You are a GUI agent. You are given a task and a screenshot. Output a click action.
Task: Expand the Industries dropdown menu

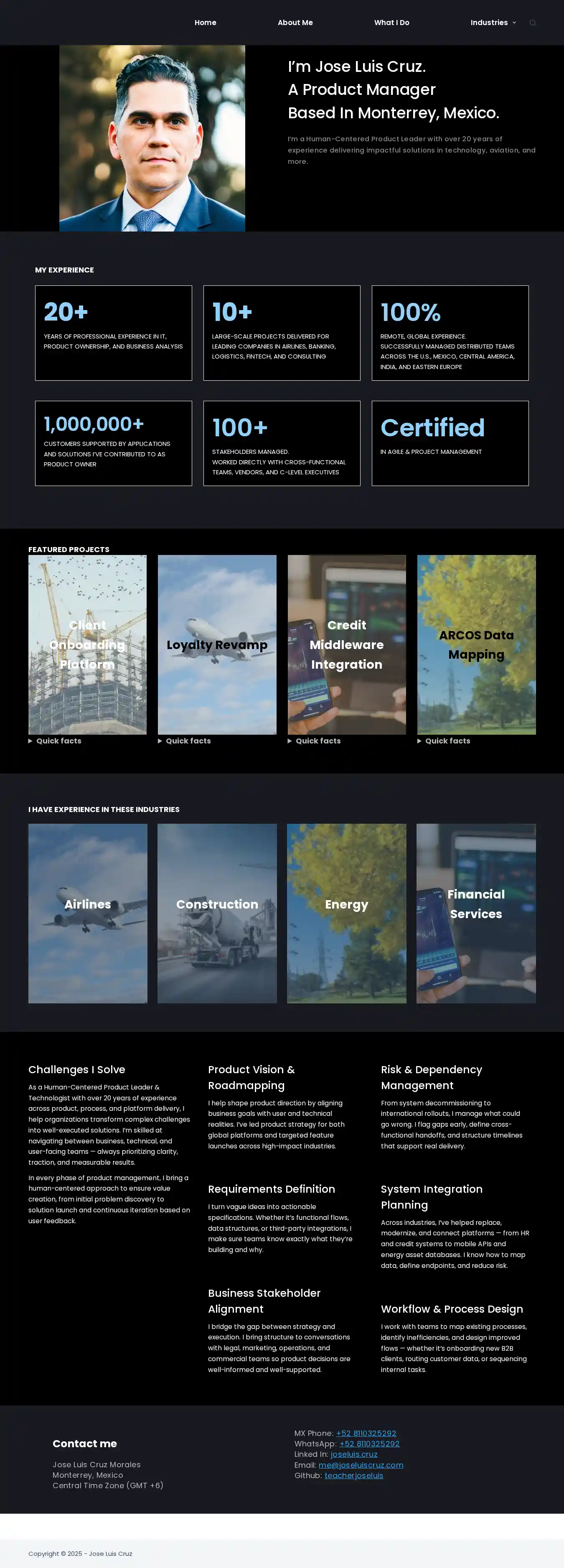493,23
